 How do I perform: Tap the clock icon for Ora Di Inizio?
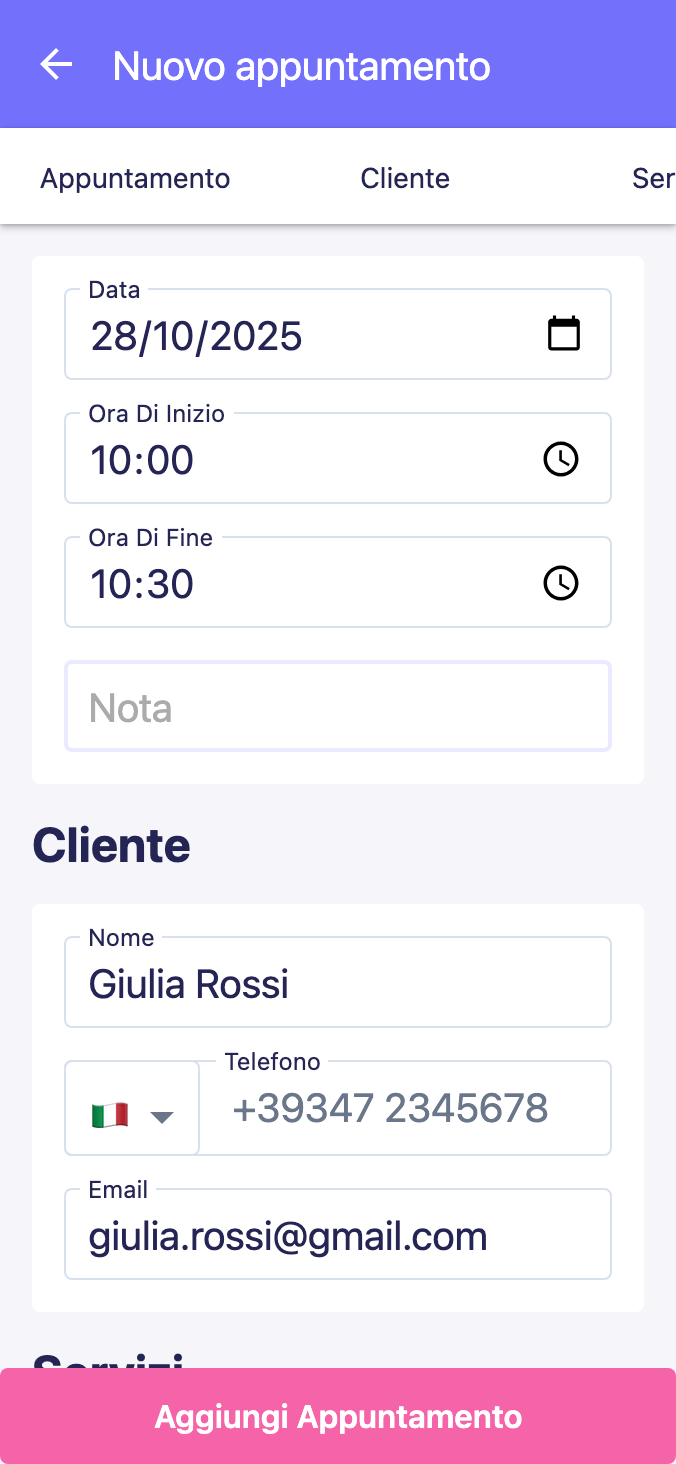pyautogui.click(x=560, y=459)
